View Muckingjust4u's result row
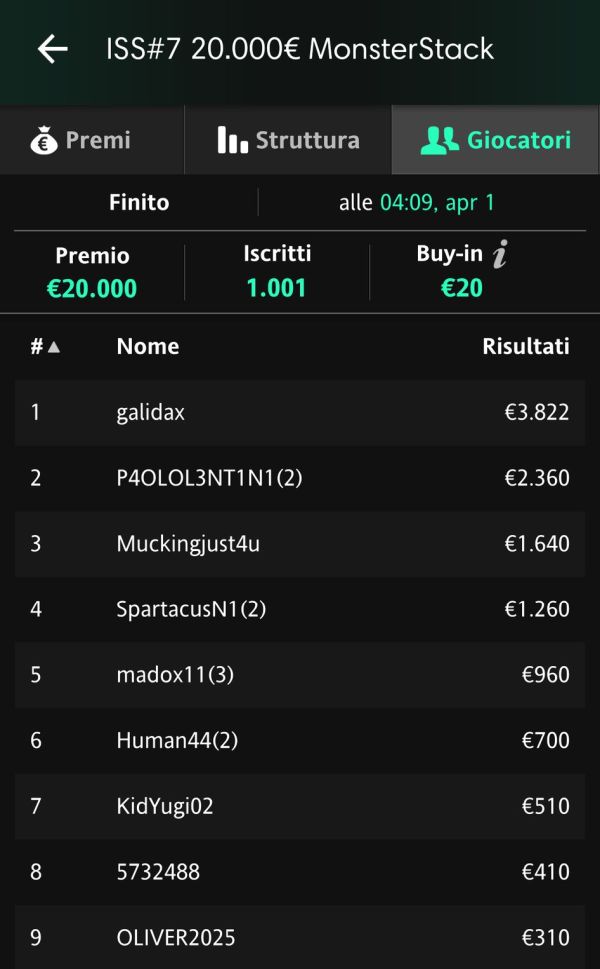This screenshot has width=600, height=969. click(x=300, y=544)
